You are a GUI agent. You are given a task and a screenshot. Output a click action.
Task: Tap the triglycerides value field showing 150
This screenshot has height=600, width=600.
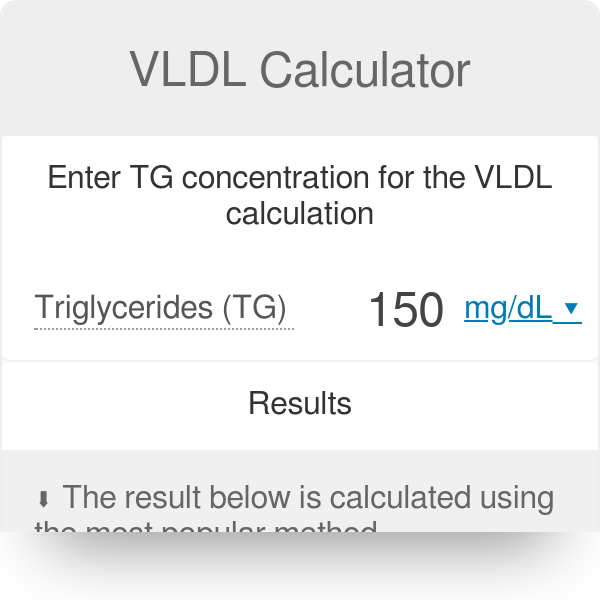click(405, 310)
